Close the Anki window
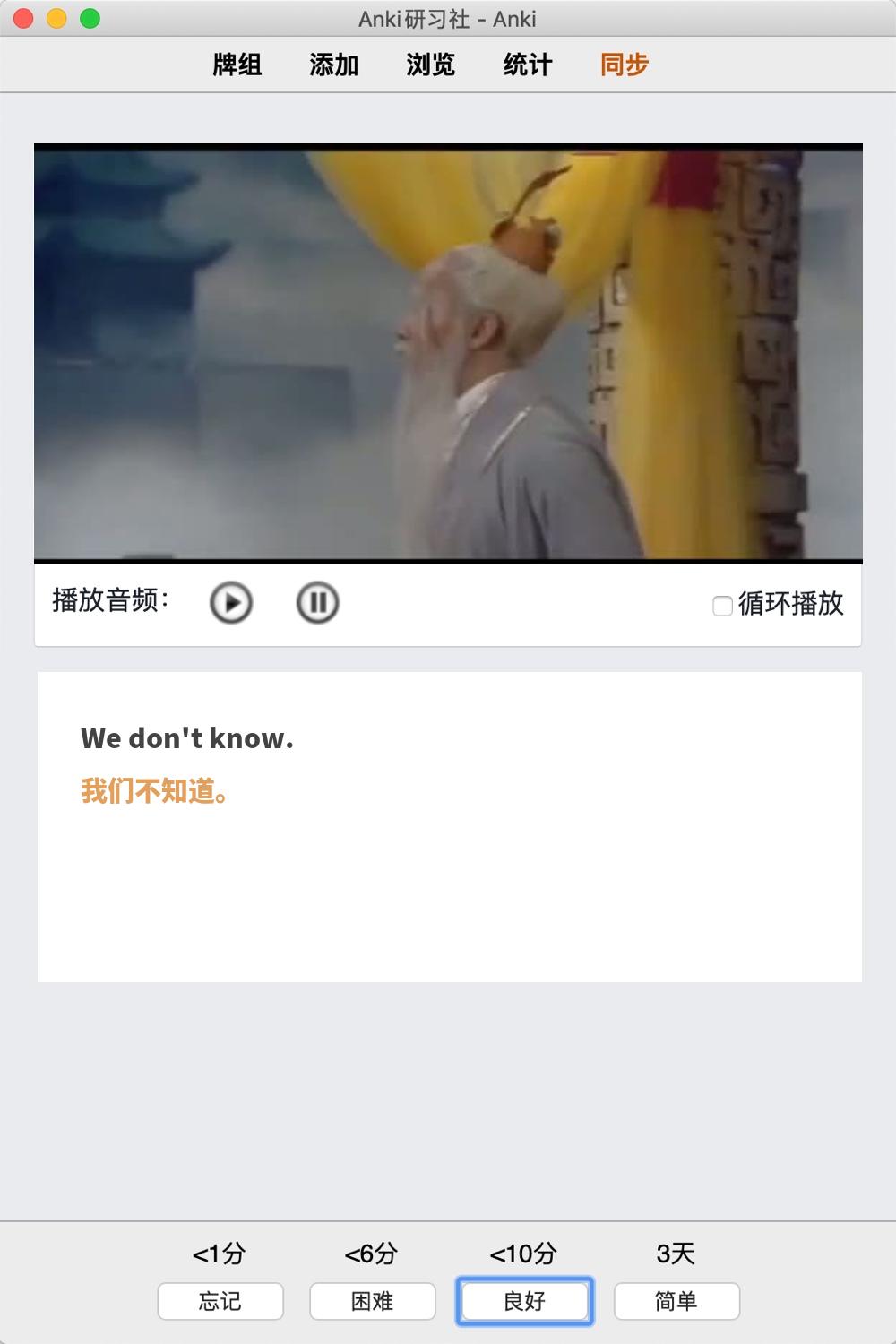Image resolution: width=896 pixels, height=1344 pixels. pyautogui.click(x=24, y=18)
